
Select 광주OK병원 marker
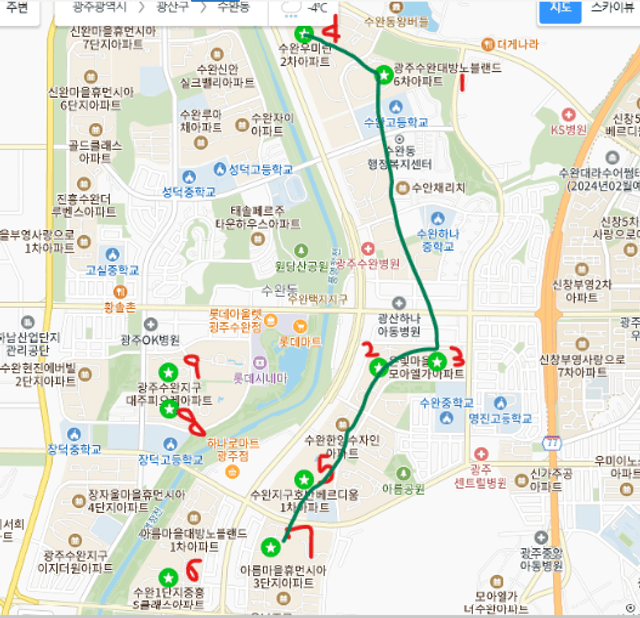(x=150, y=325)
